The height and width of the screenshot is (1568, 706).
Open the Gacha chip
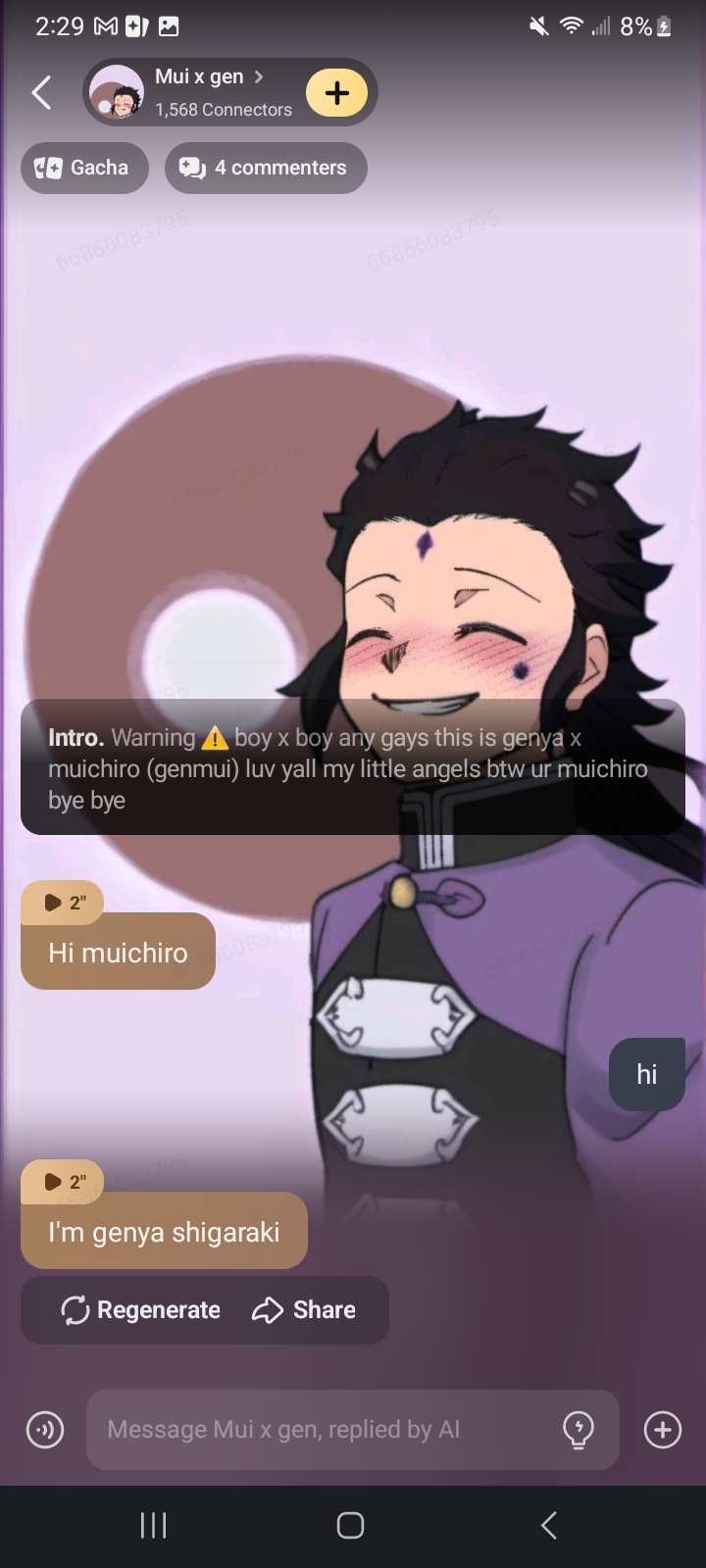(84, 168)
